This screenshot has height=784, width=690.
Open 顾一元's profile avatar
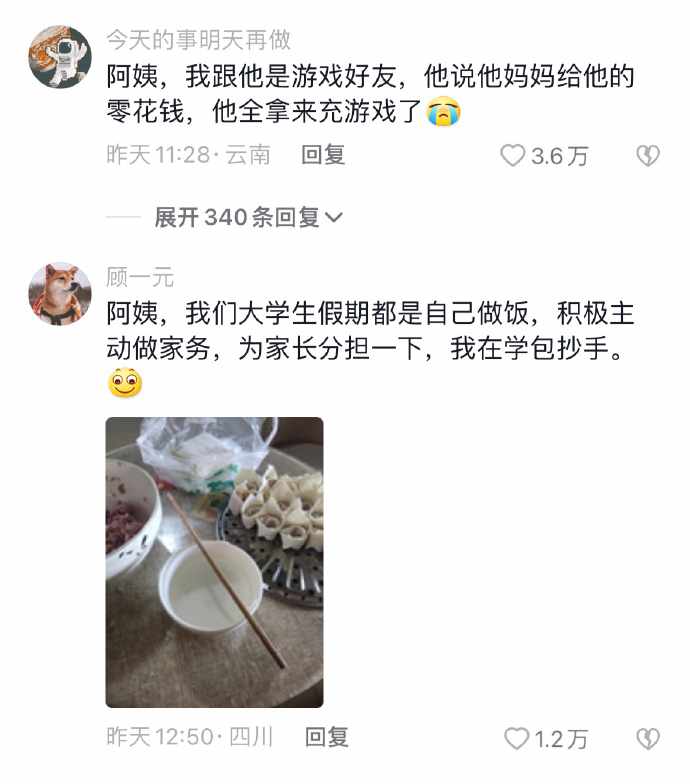click(60, 294)
